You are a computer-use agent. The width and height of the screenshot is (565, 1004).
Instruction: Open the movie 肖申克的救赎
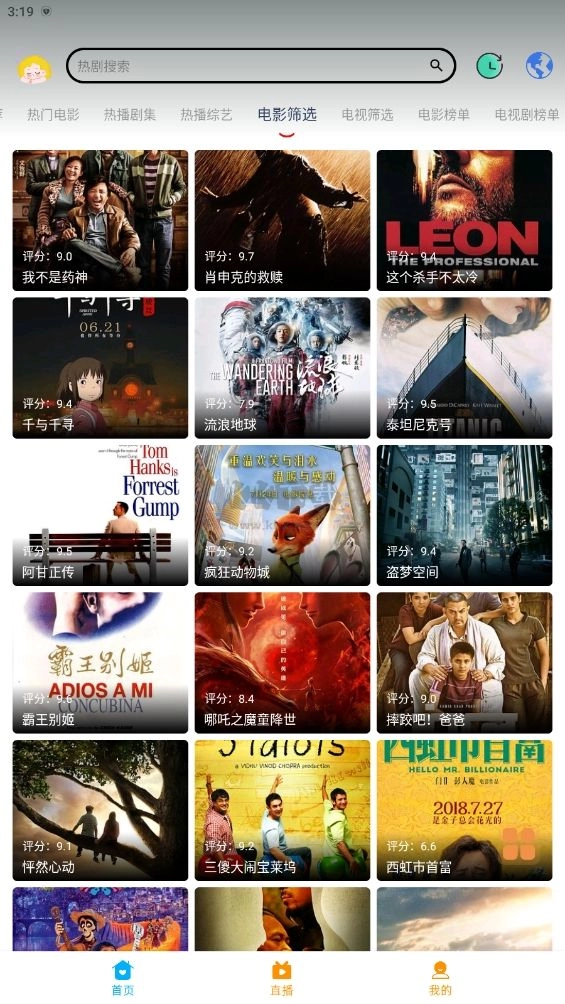click(x=282, y=220)
